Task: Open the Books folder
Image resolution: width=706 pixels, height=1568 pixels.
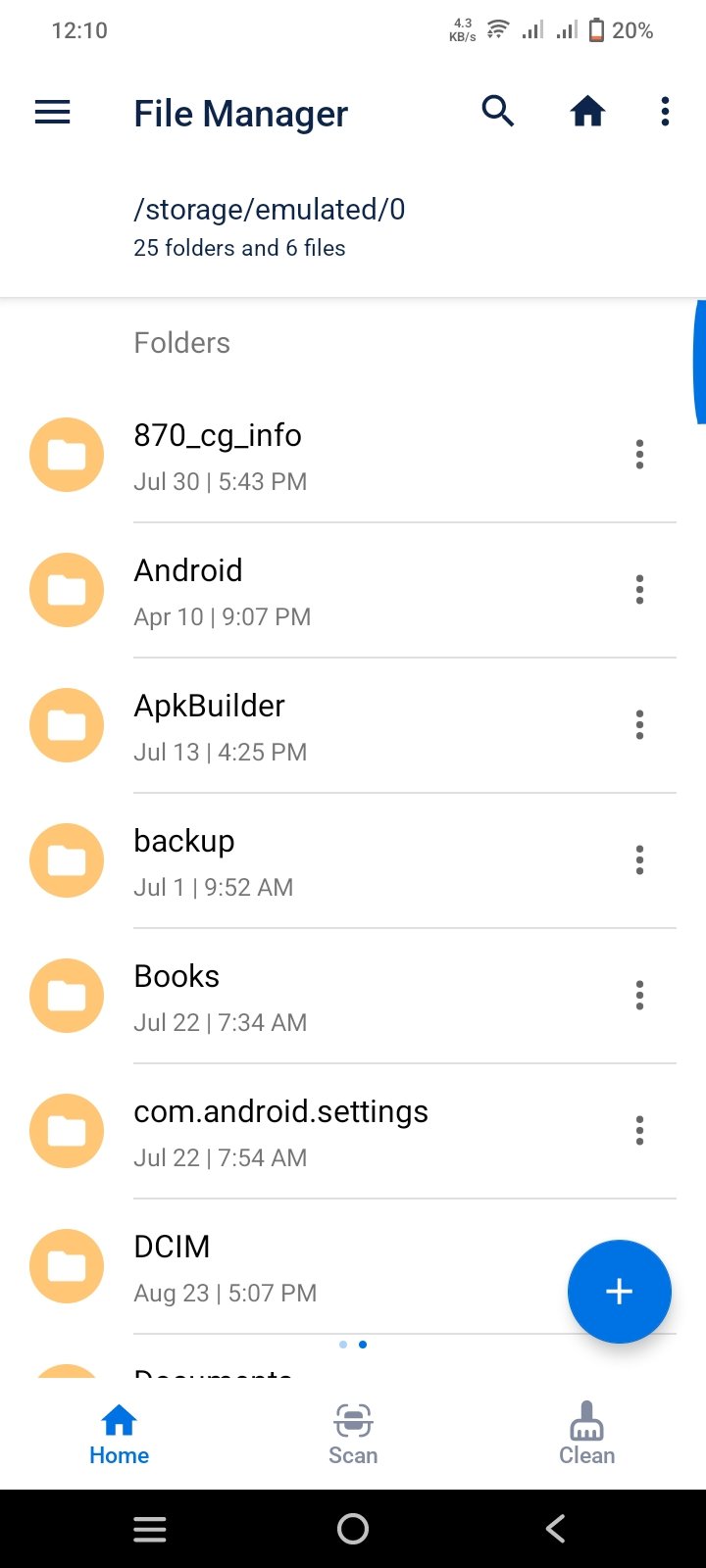Action: click(x=176, y=997)
